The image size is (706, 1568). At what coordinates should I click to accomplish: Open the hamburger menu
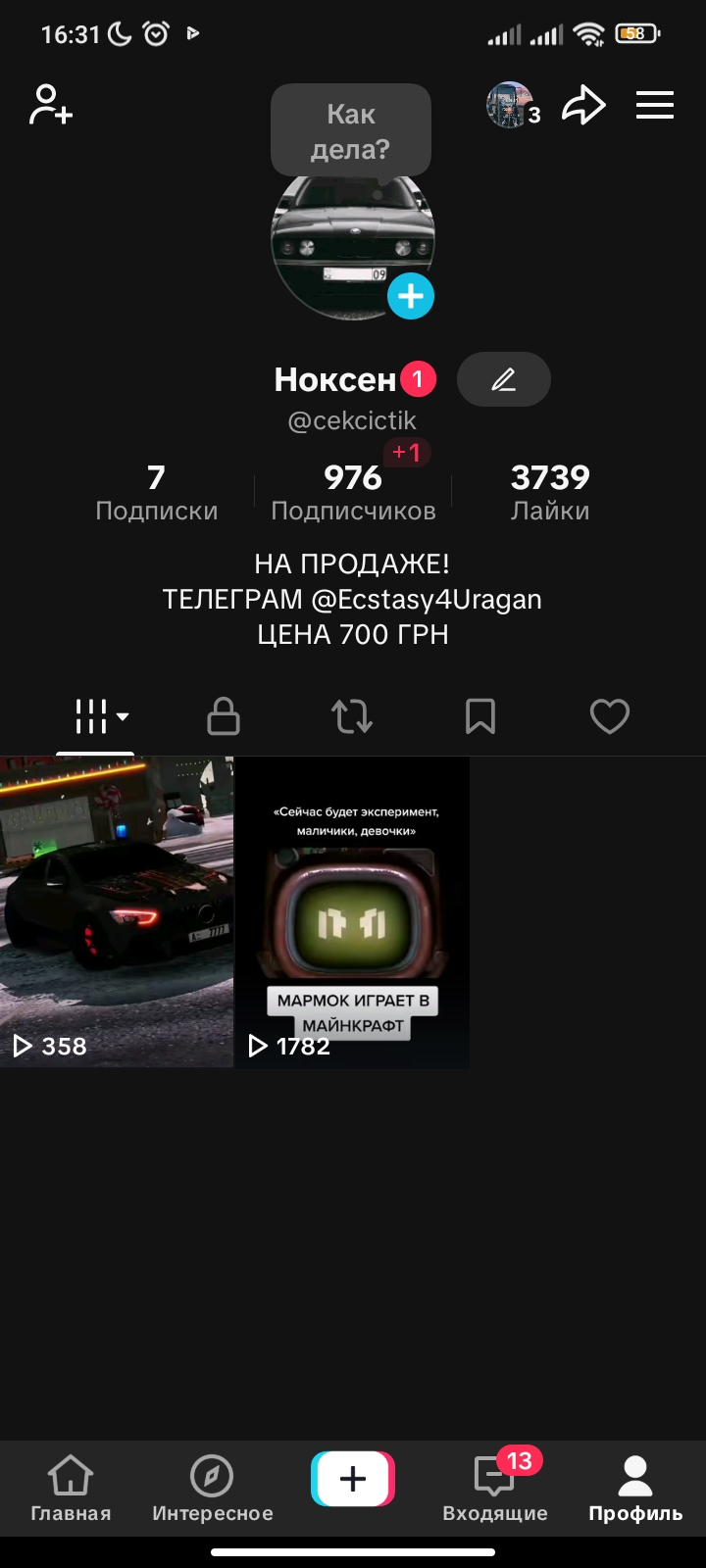(x=654, y=105)
